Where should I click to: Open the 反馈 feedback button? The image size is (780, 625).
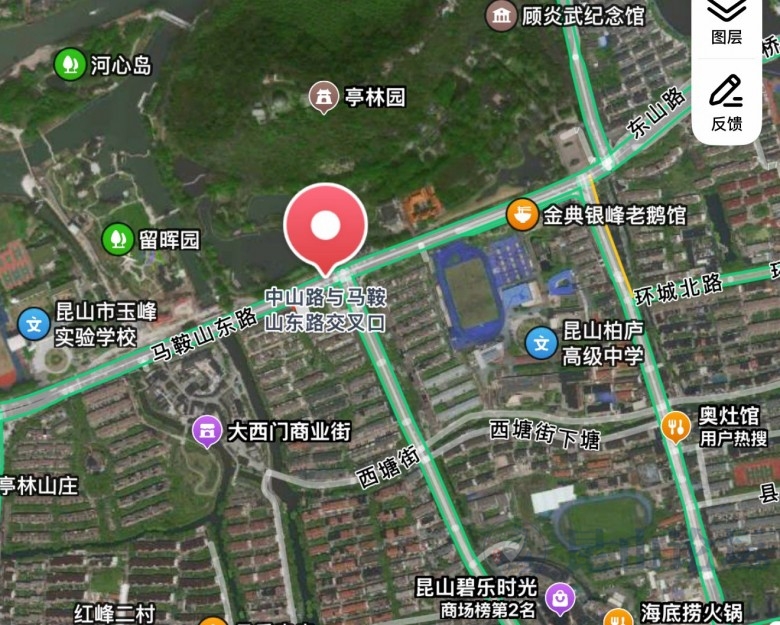click(726, 101)
